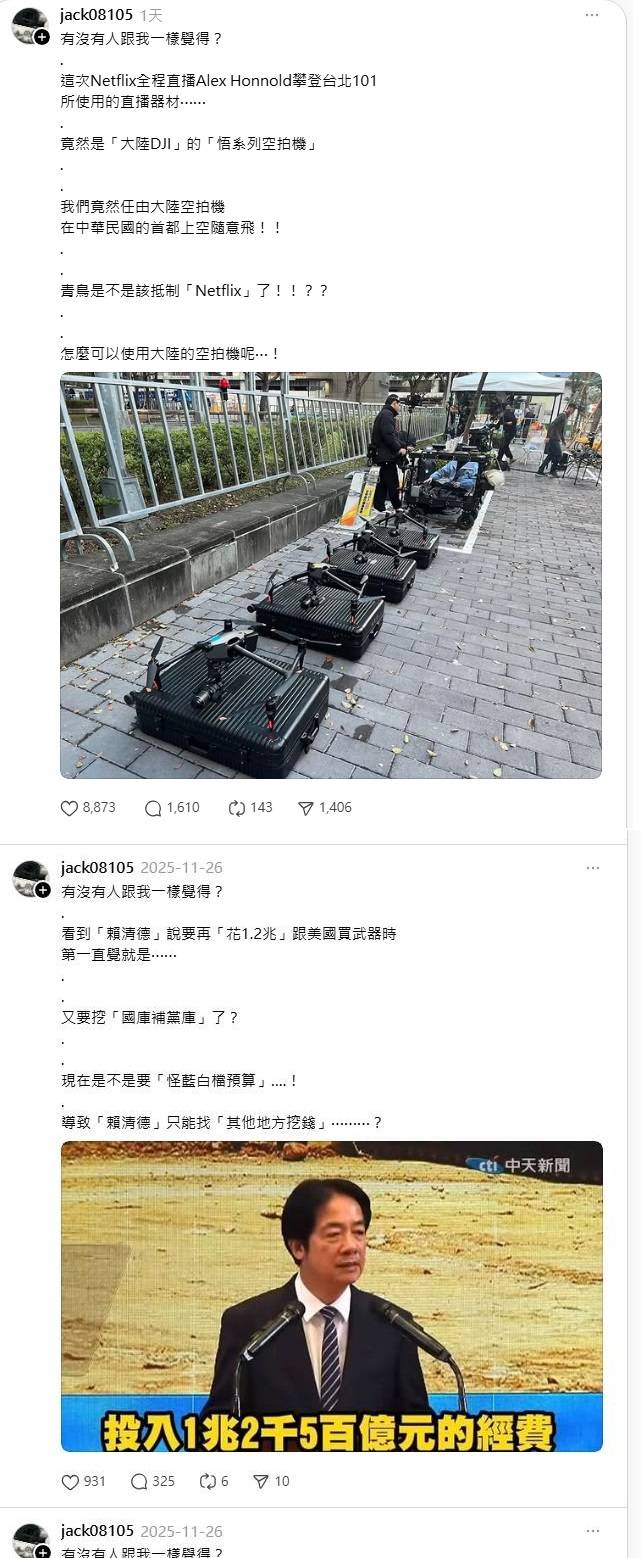Like the Netflix drone post

pos(70,808)
